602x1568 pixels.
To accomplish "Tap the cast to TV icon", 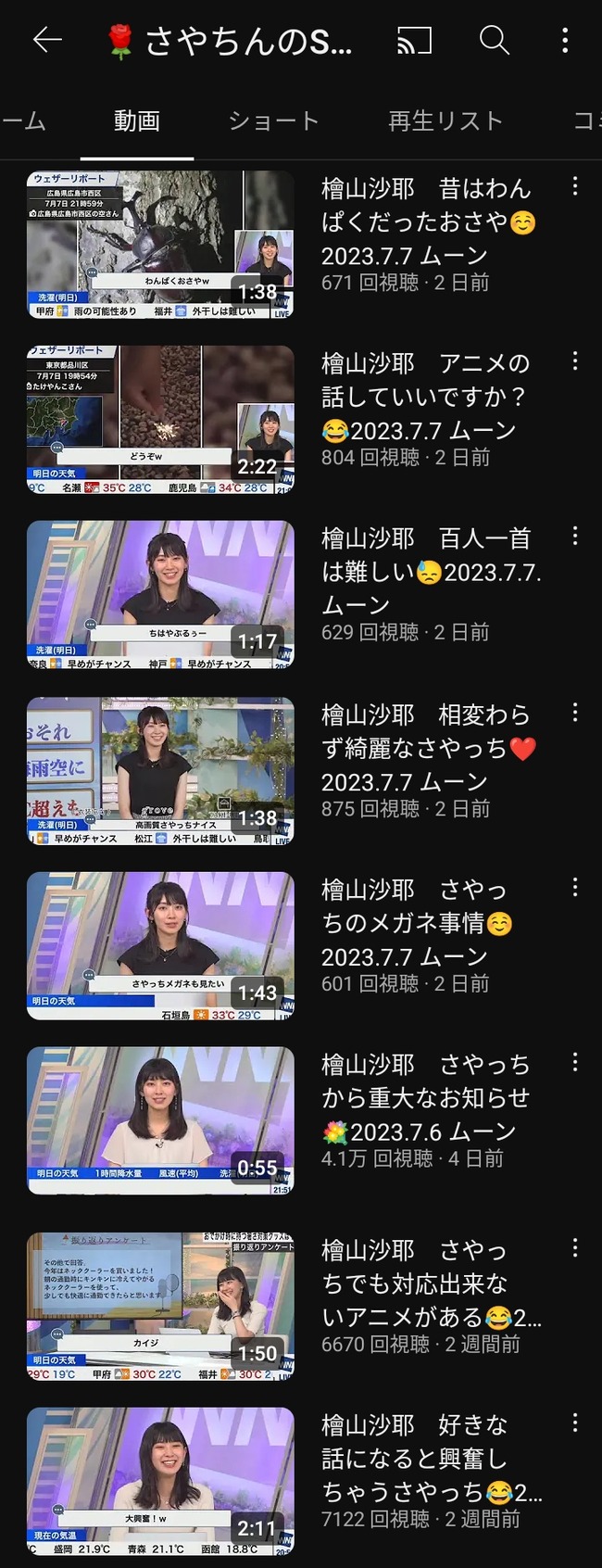I will pyautogui.click(x=414, y=40).
